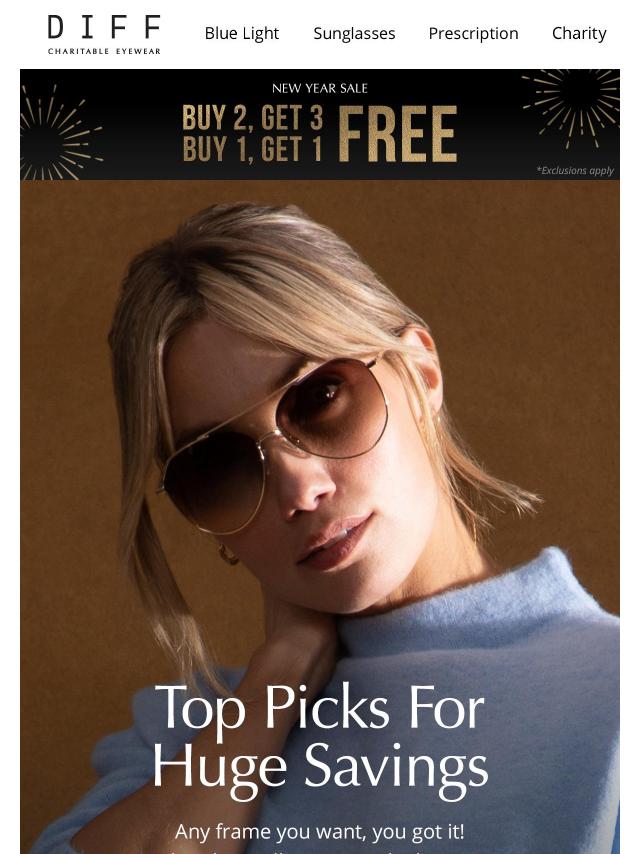This screenshot has width=640, height=854.
Task: Open the Blue Light category
Action: pyautogui.click(x=242, y=33)
